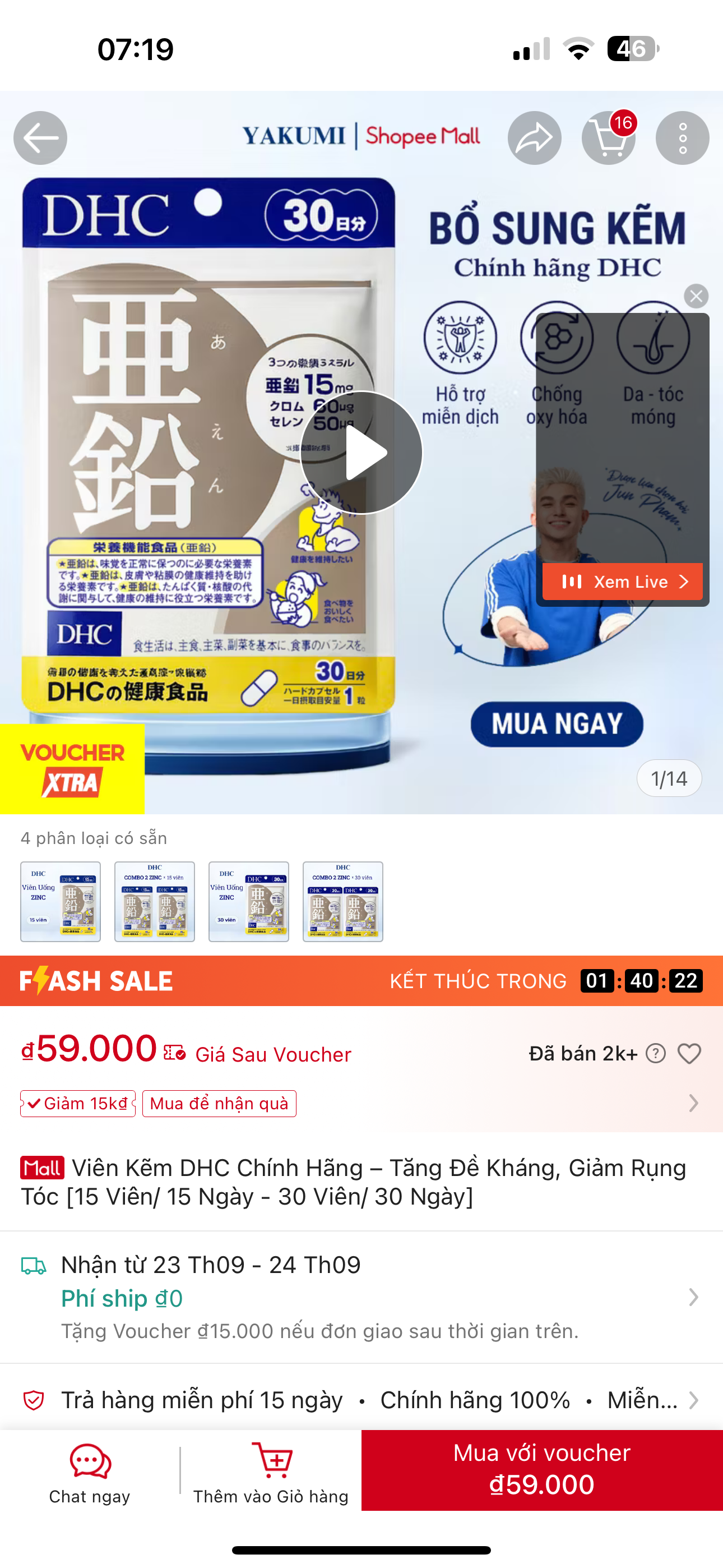Add this product to favorites with heart
The image size is (723, 1568).
[x=689, y=1054]
